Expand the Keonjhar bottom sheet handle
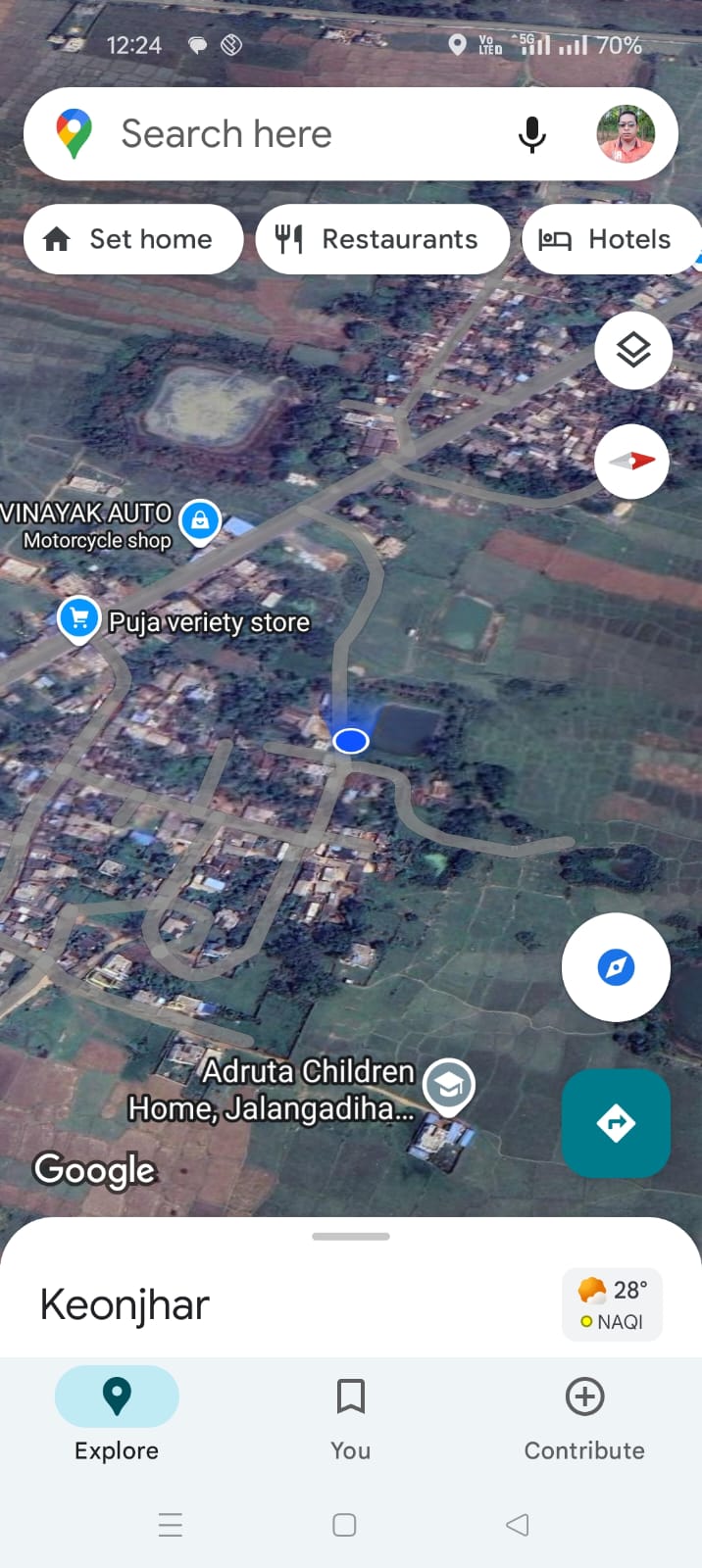702x1568 pixels. point(351,1237)
